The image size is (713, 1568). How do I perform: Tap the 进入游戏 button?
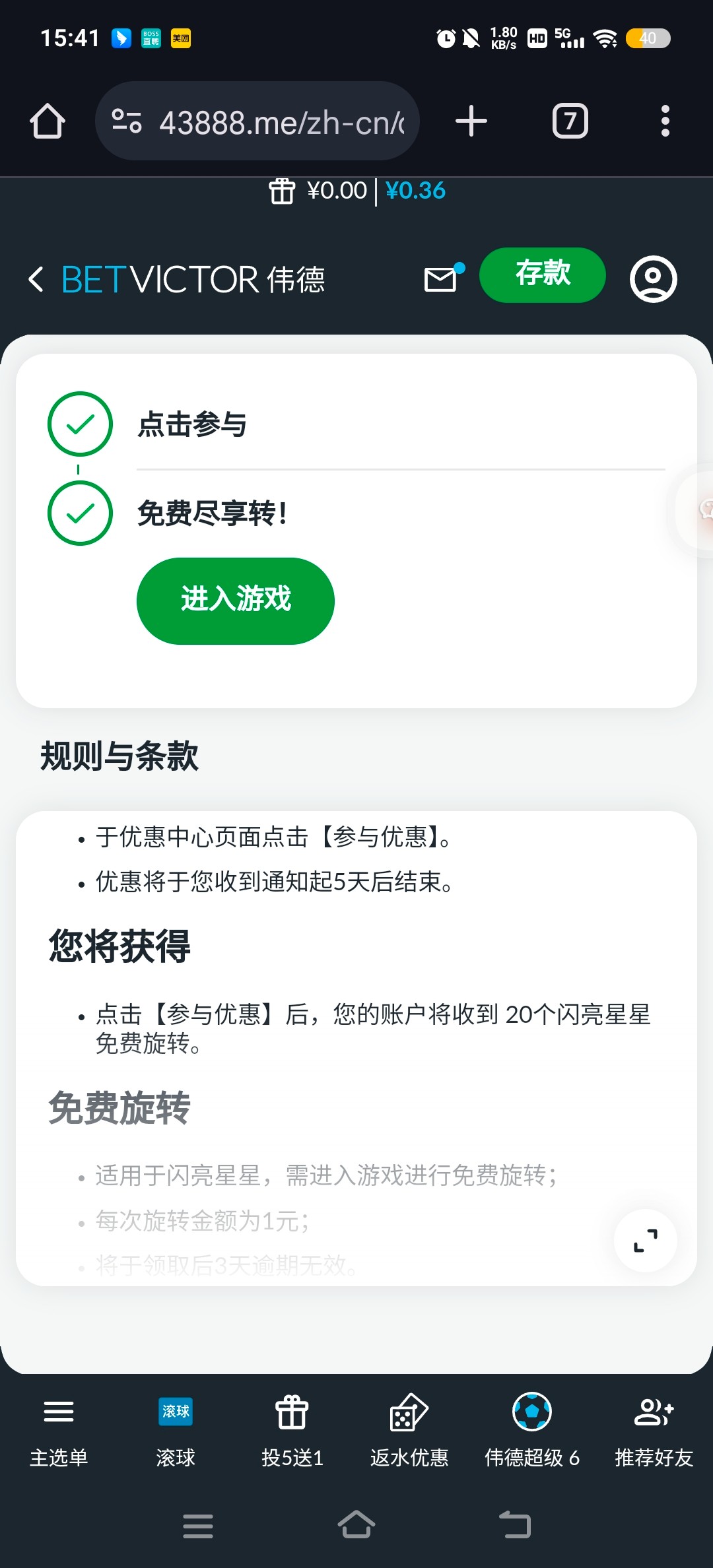point(236,601)
